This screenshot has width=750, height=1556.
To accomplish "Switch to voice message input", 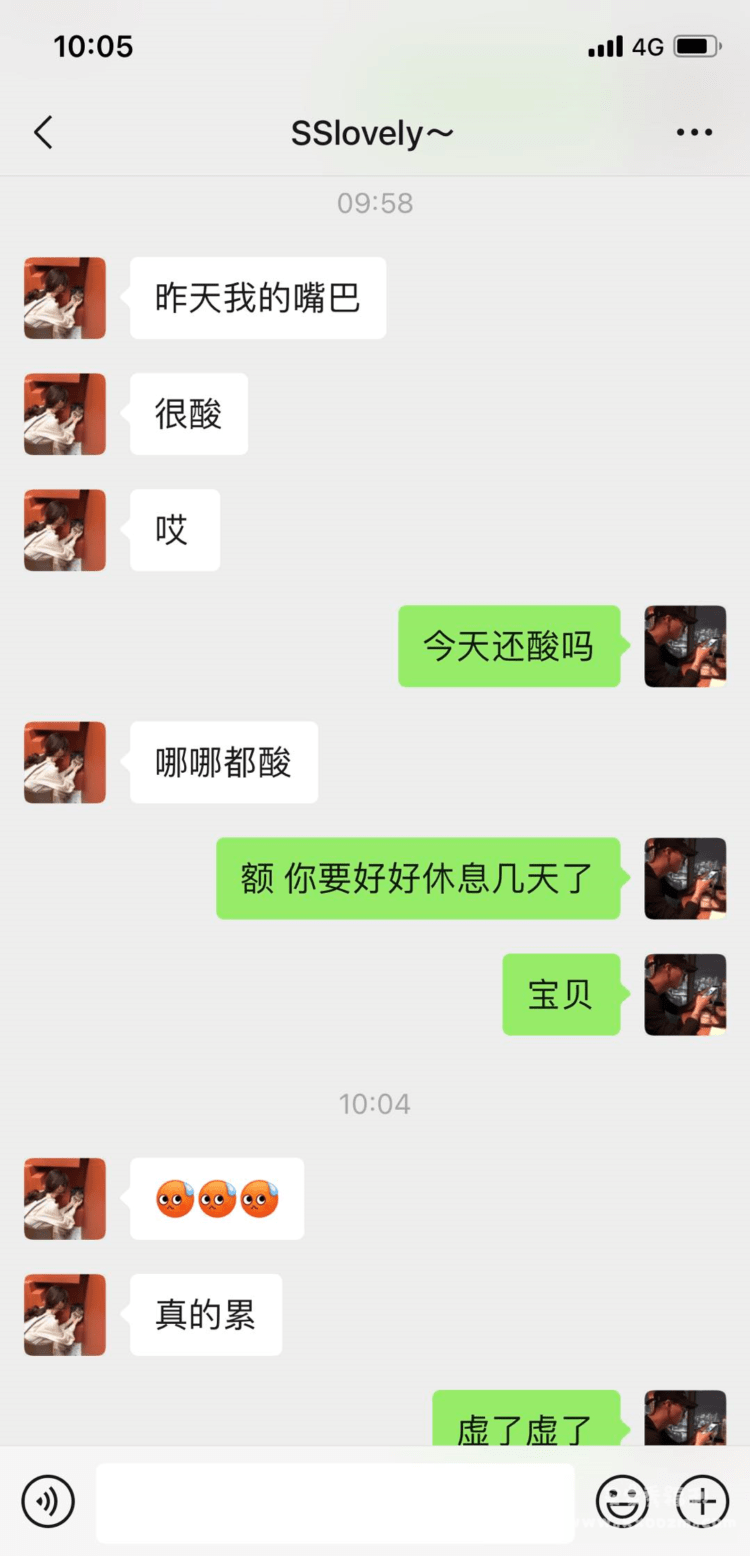I will click(48, 1502).
